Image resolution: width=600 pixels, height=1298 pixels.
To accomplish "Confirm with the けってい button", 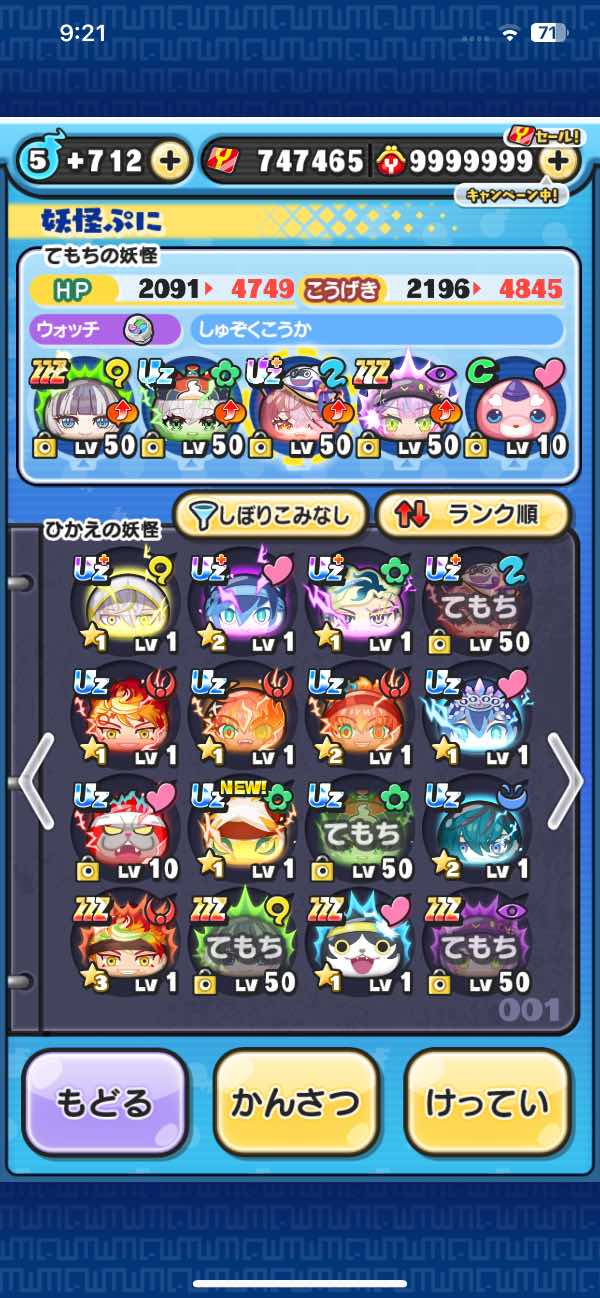I will 487,1101.
